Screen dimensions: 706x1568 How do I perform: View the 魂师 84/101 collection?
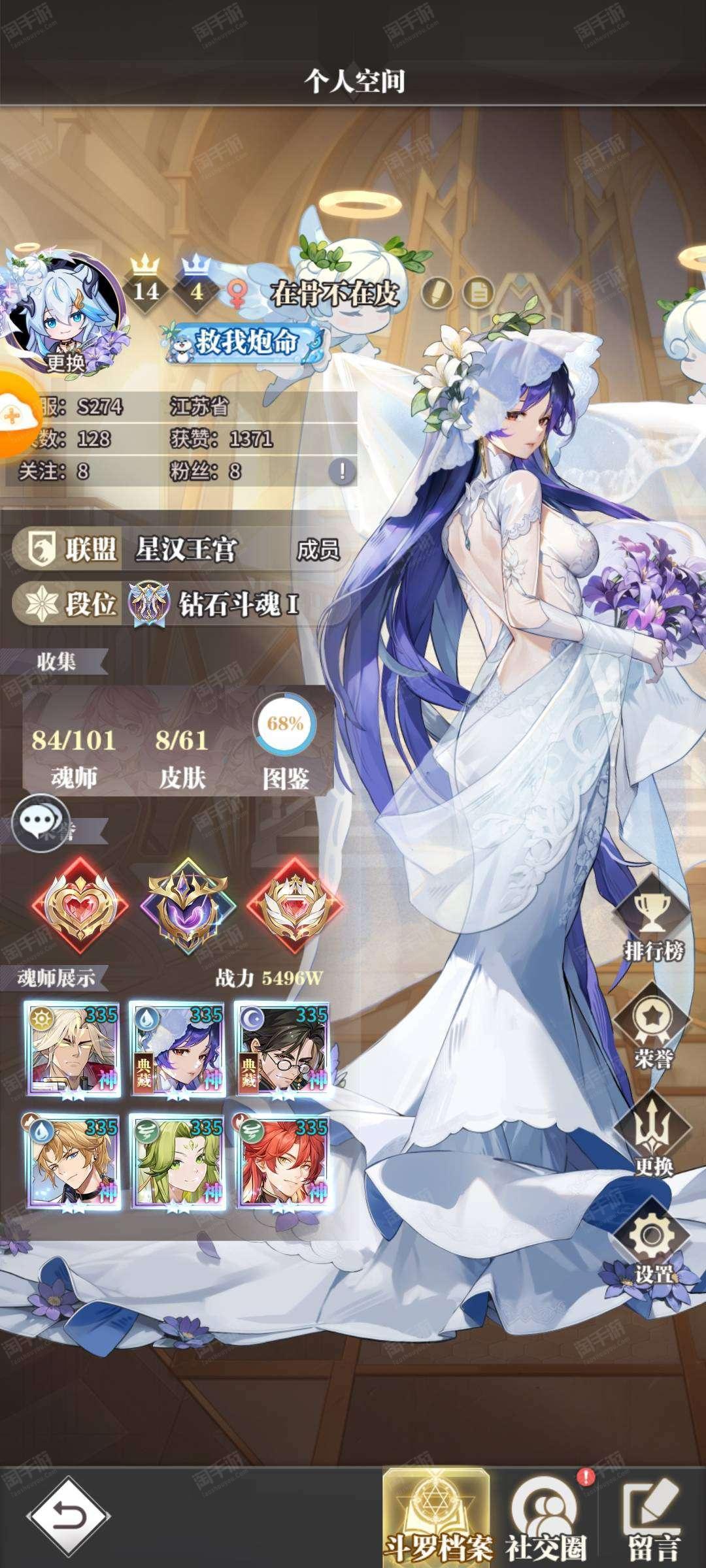click(x=73, y=757)
